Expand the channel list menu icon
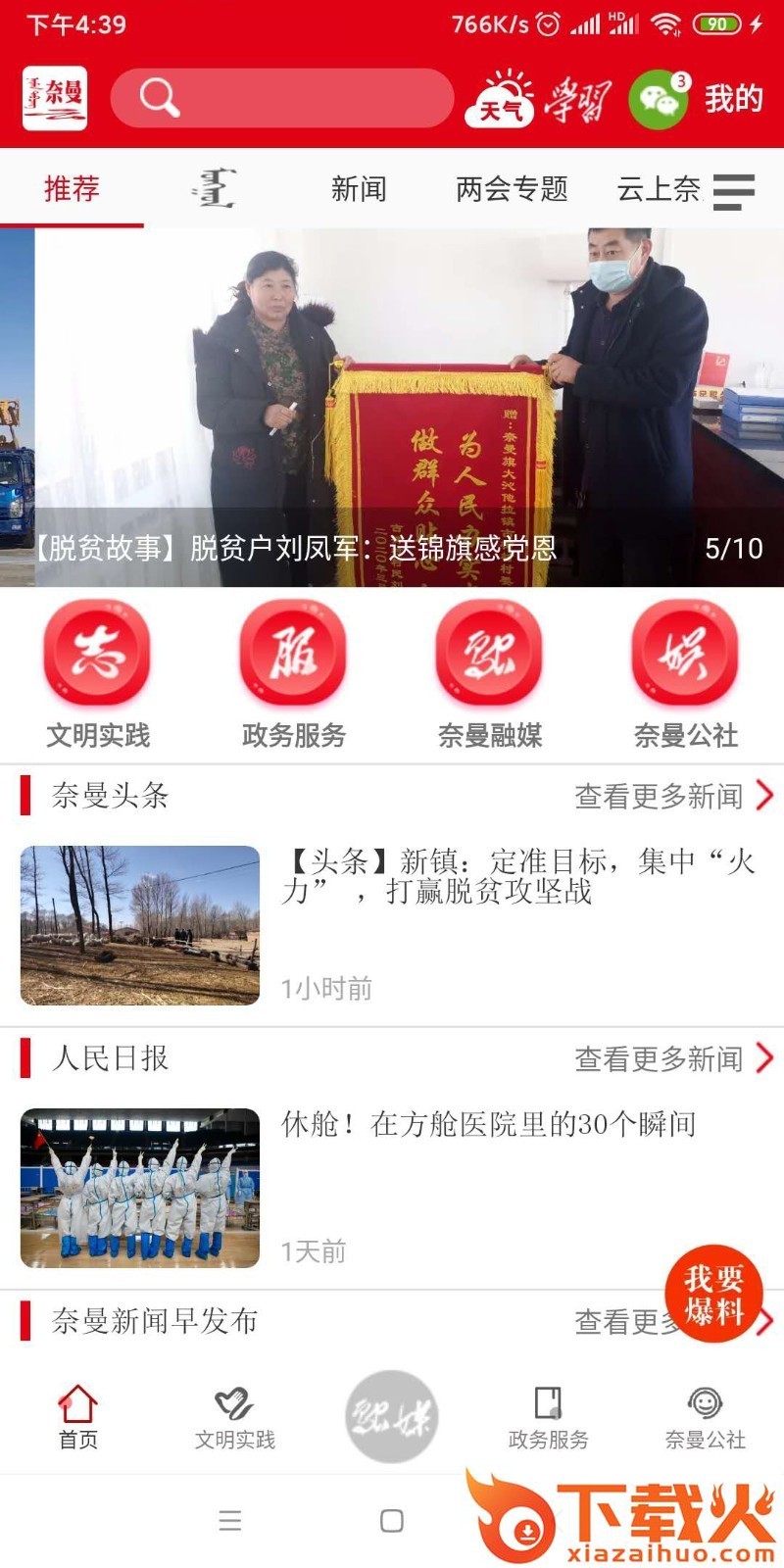This screenshot has width=784, height=1568. (733, 191)
